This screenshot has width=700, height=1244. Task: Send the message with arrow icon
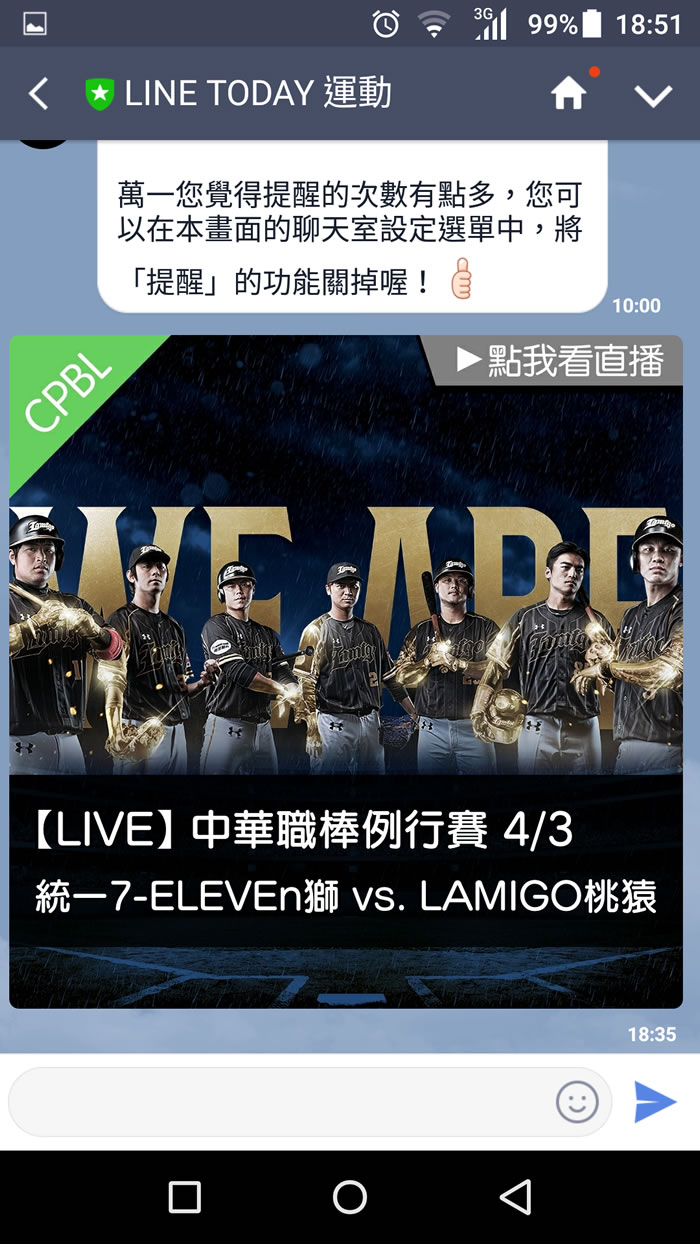655,1102
